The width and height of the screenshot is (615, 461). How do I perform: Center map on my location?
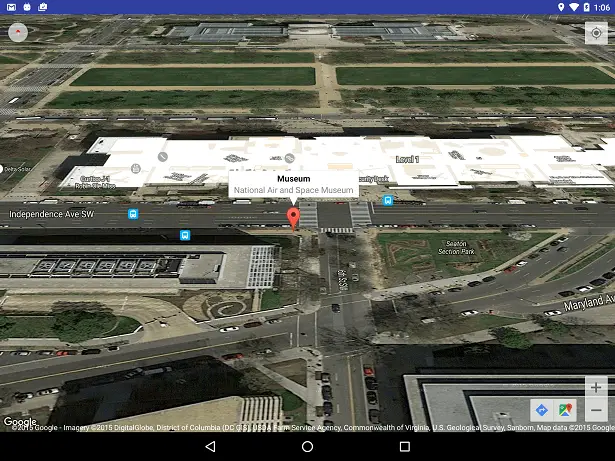point(595,33)
